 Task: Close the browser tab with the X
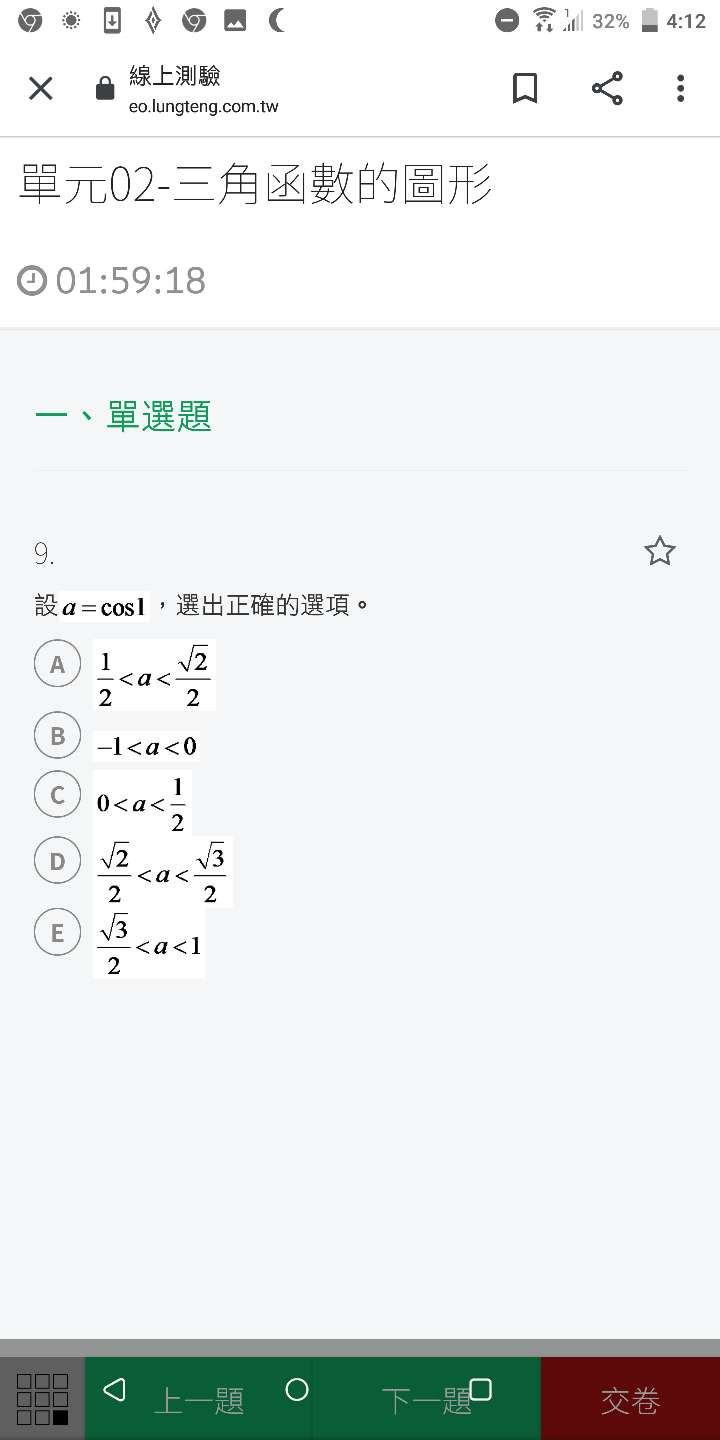pos(40,89)
